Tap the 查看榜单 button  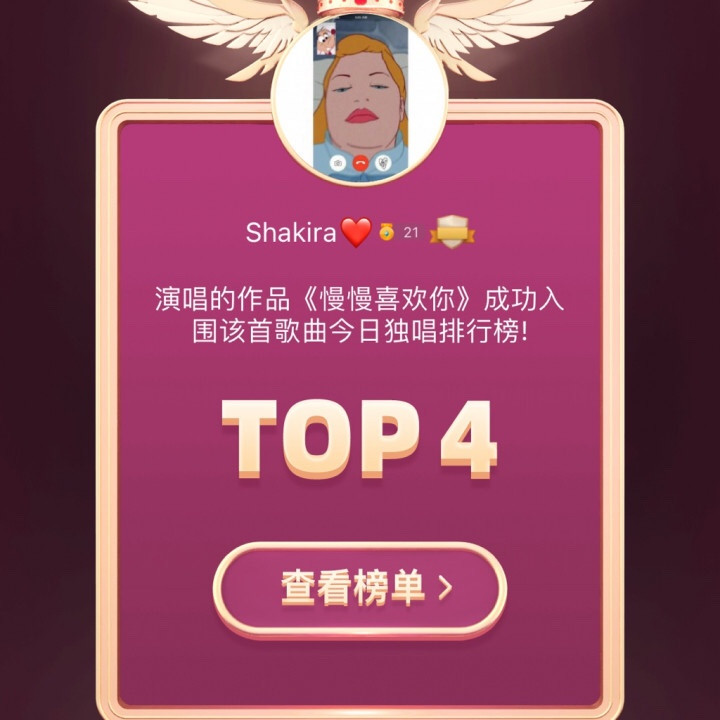pos(360,589)
